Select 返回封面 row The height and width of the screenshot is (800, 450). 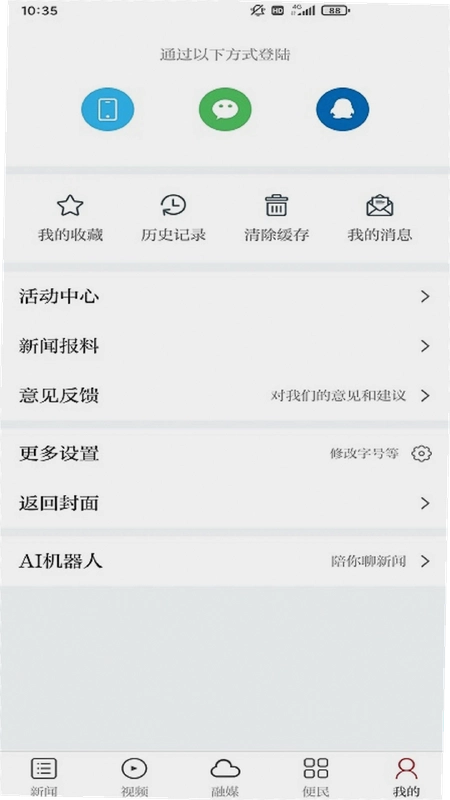pos(225,504)
